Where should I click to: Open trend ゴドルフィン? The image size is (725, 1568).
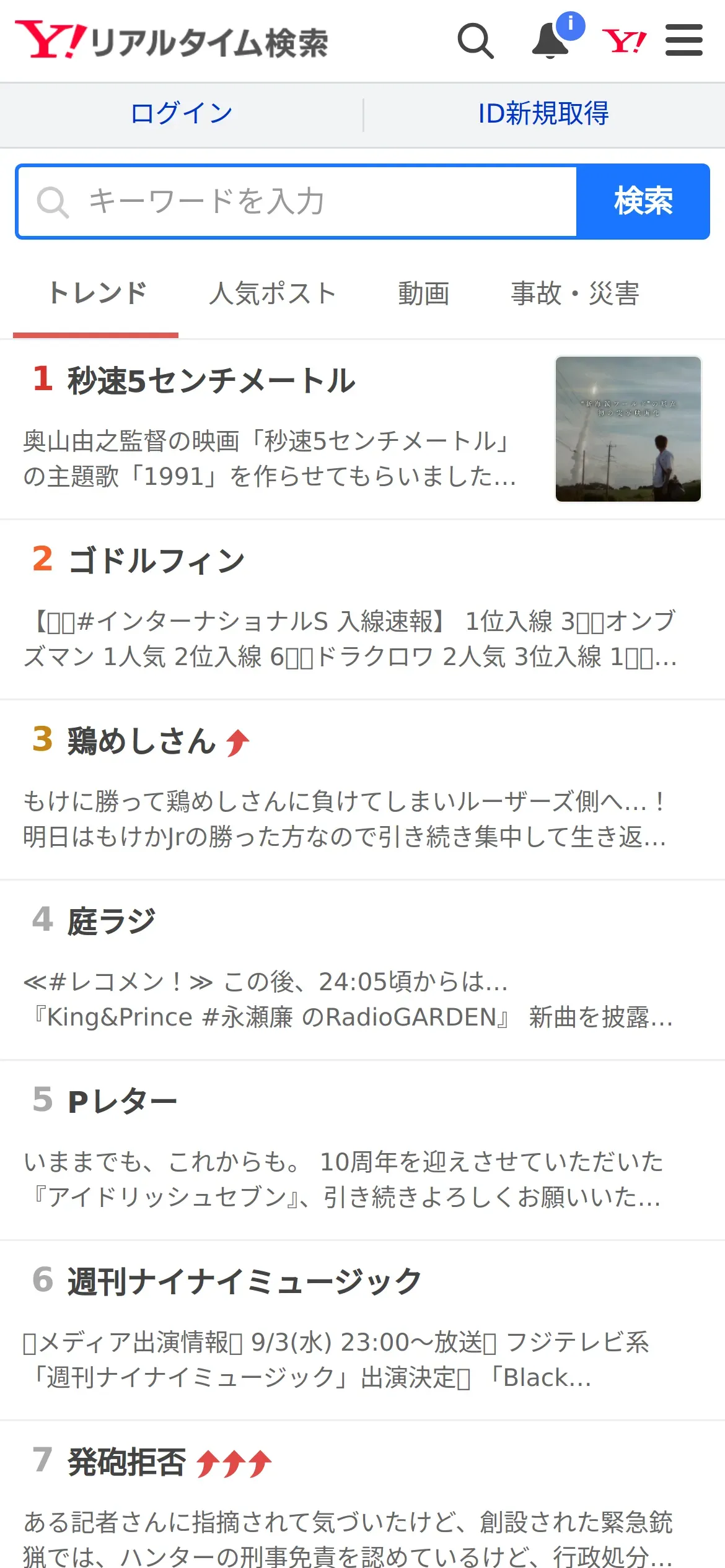[156, 561]
